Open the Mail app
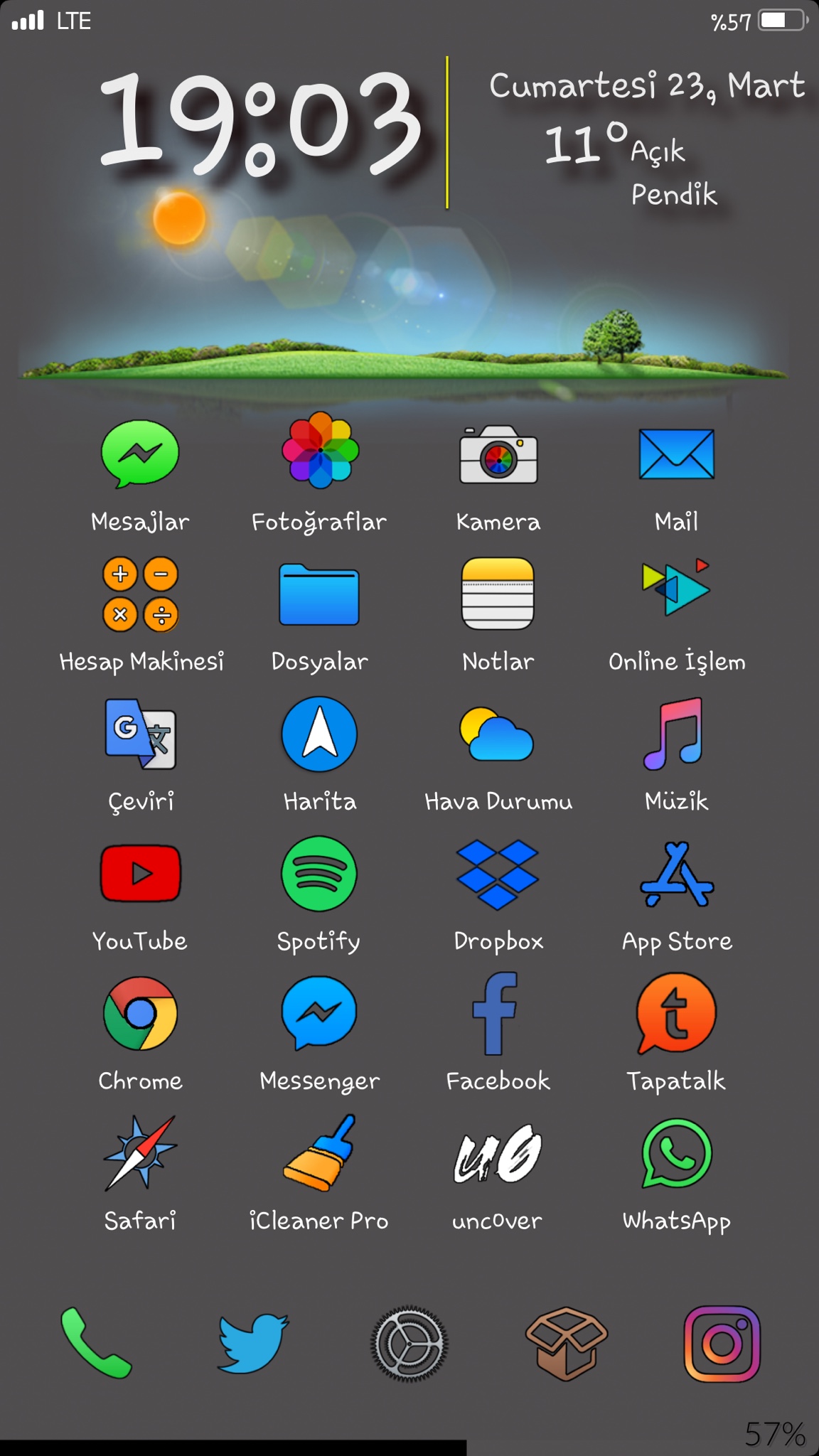 coord(676,454)
